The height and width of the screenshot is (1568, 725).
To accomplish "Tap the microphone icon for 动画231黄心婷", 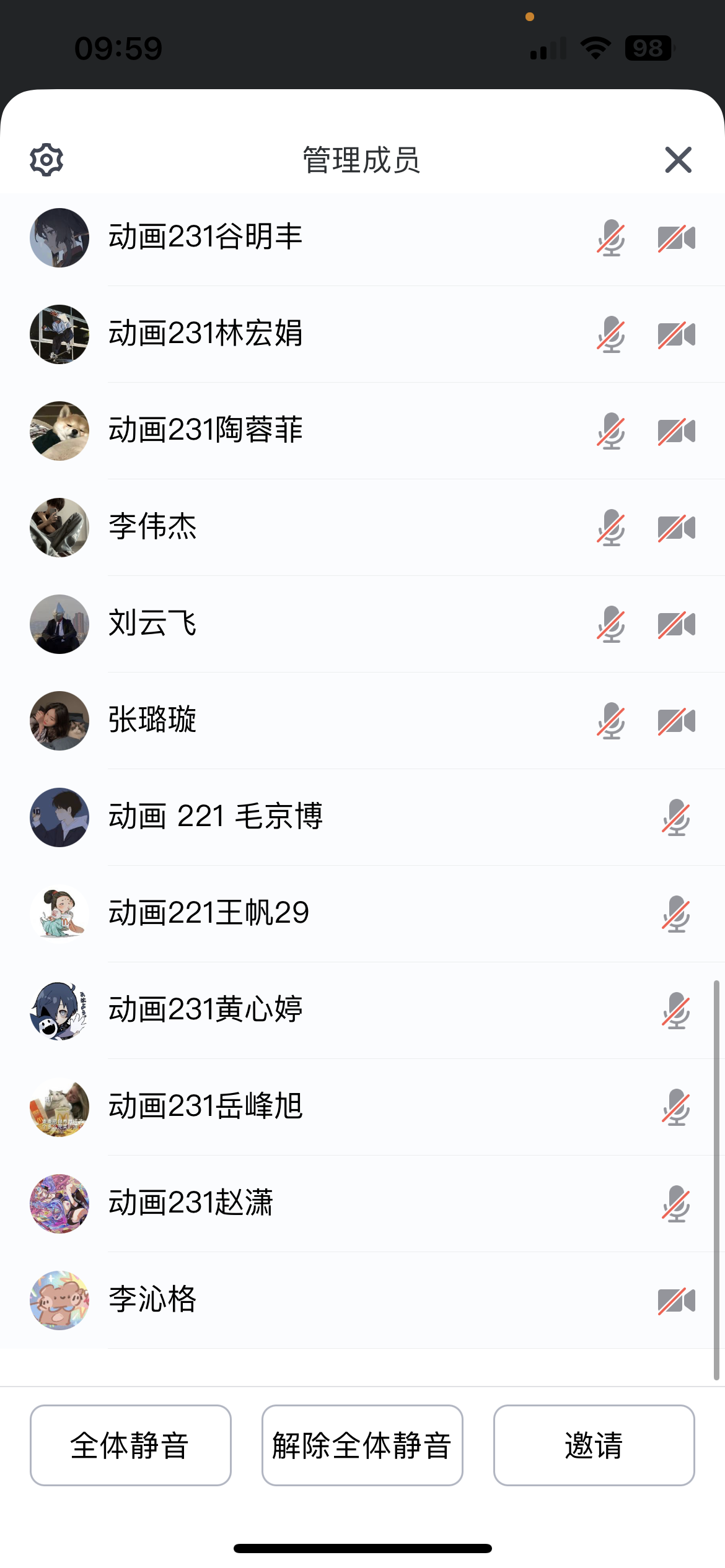I will [676, 1011].
